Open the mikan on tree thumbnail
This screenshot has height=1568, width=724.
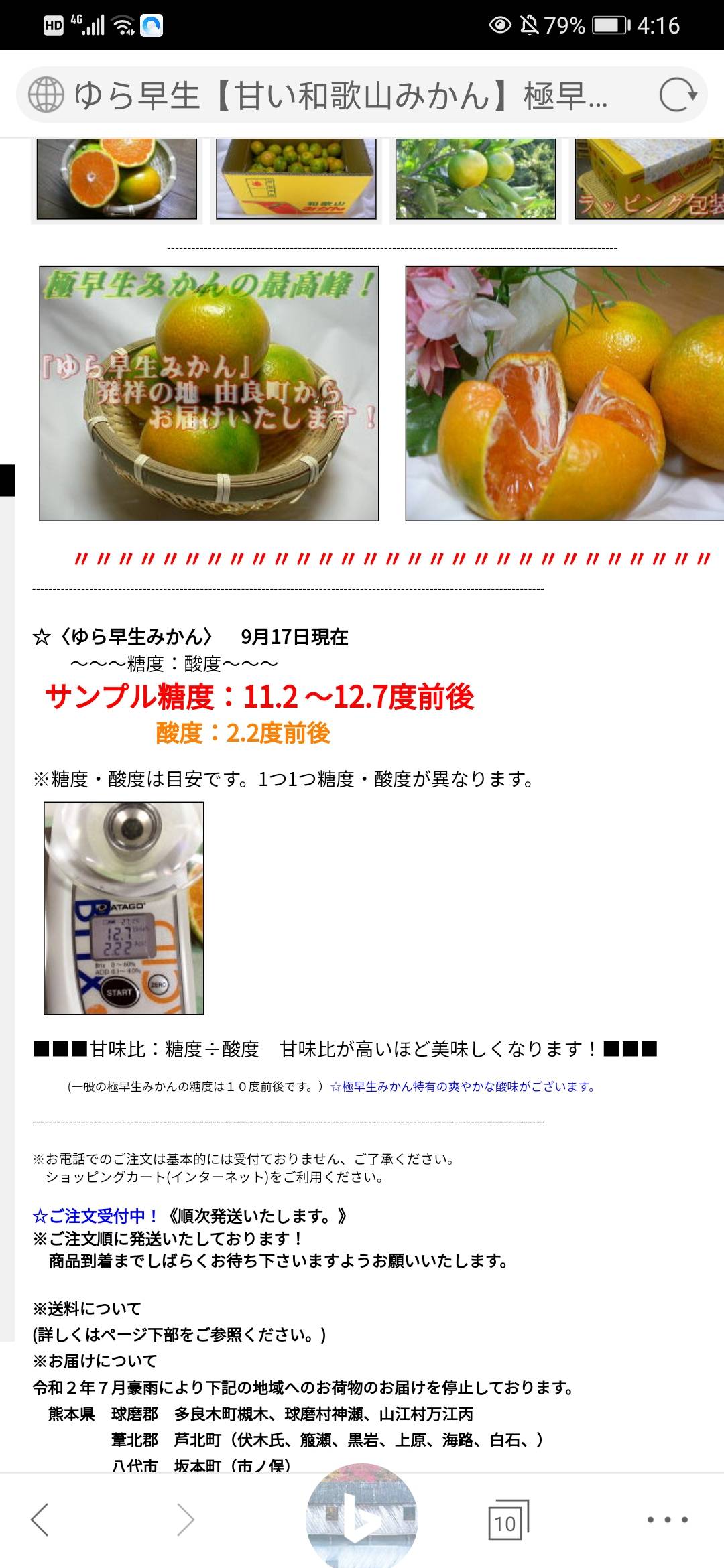click(x=475, y=179)
